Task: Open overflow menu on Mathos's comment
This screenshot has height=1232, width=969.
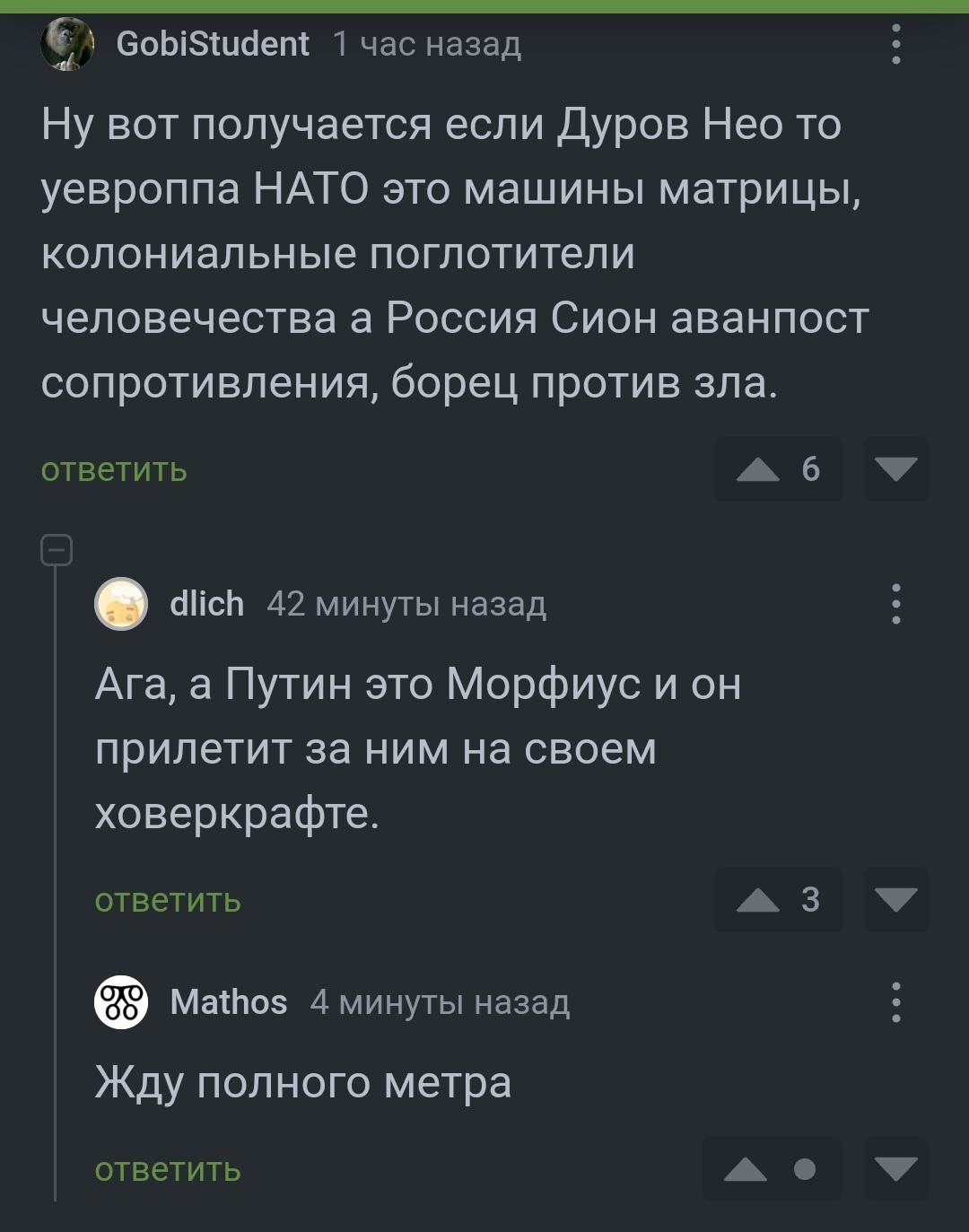Action: 895,1002
